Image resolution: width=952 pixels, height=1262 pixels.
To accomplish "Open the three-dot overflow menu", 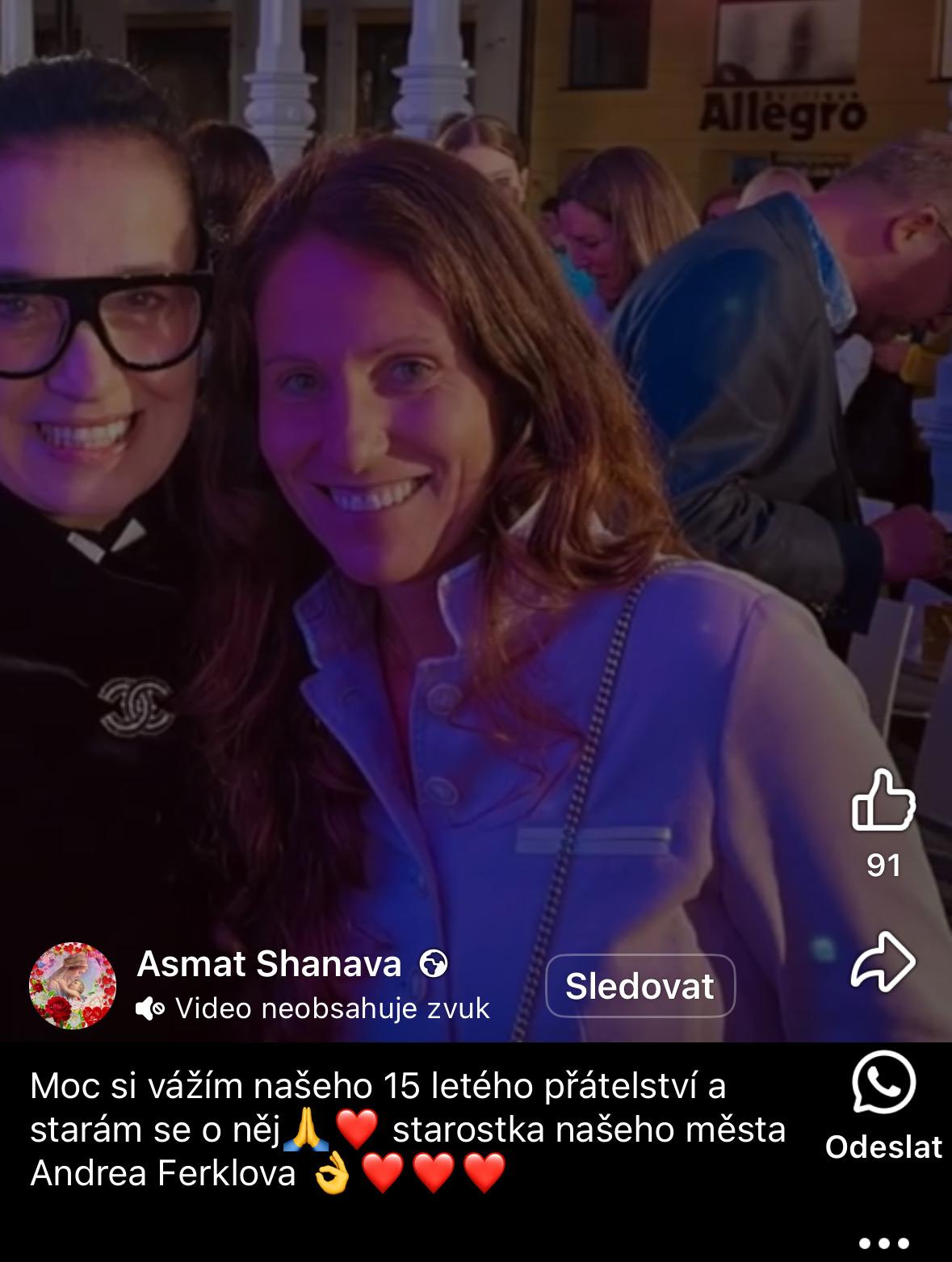I will (883, 1243).
